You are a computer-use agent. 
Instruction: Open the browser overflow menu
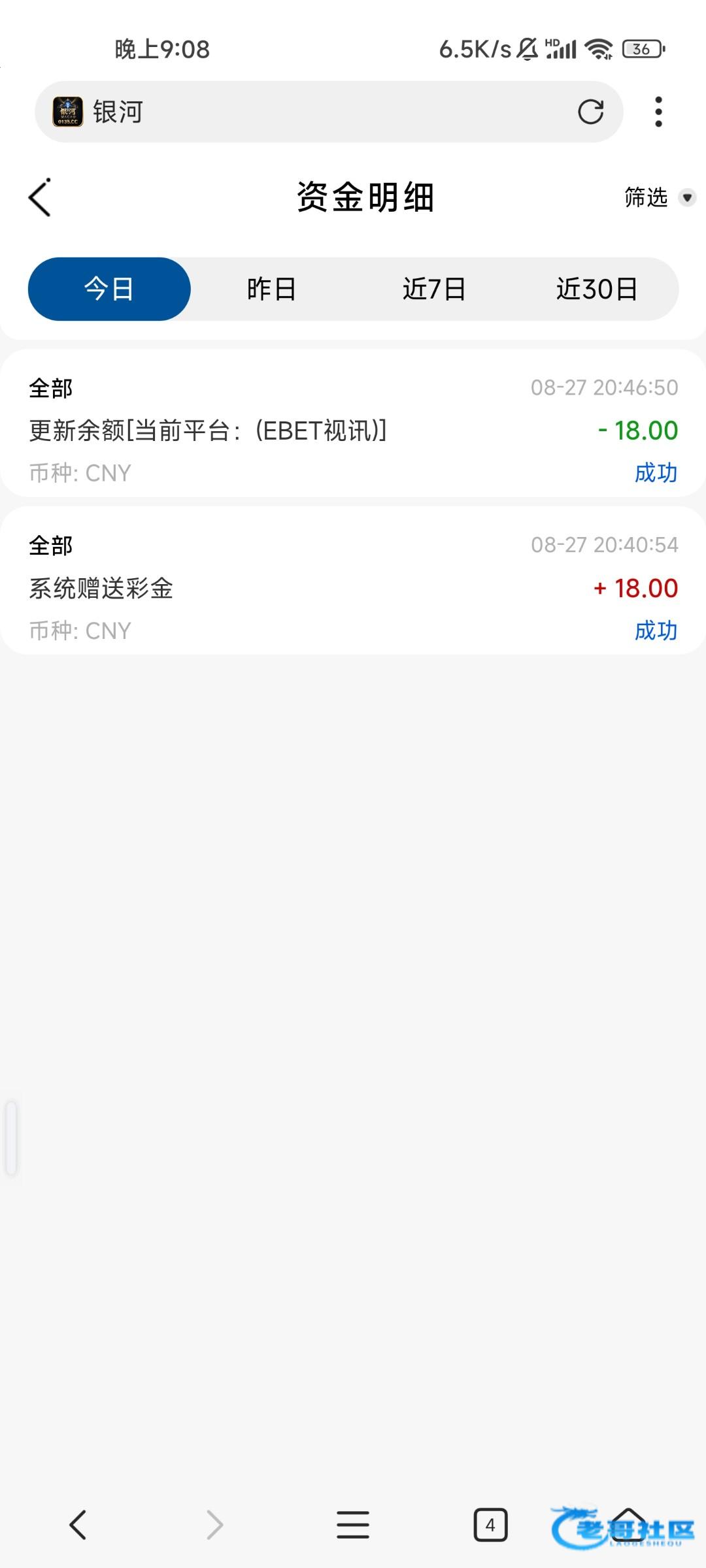[x=658, y=112]
